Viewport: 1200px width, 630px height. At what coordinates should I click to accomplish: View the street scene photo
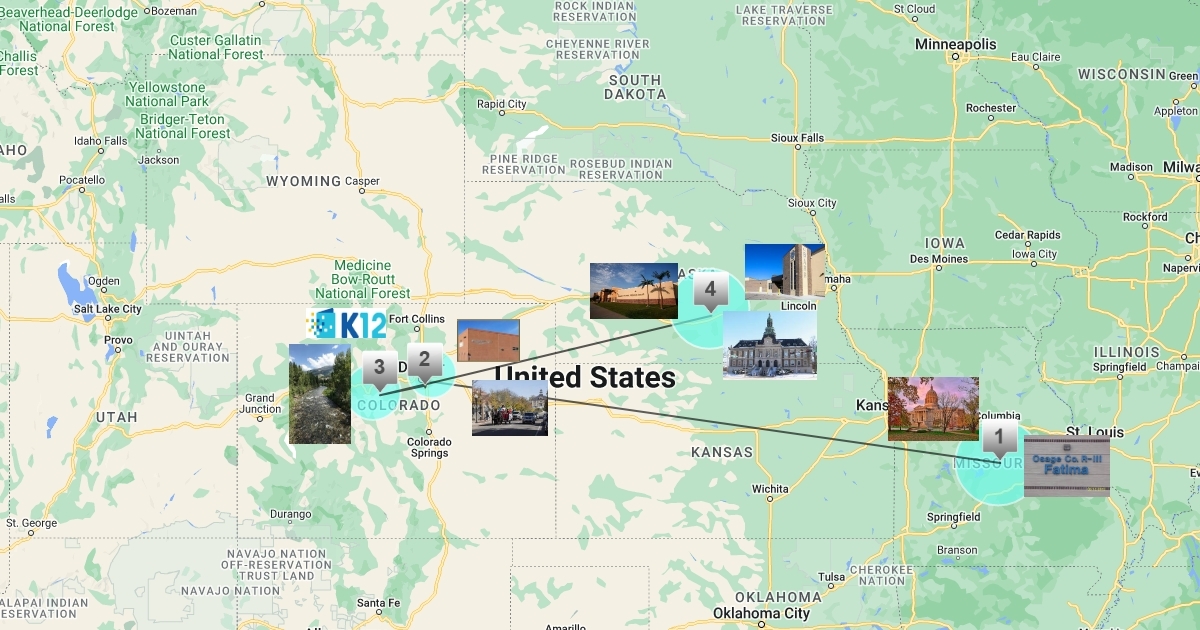[510, 408]
